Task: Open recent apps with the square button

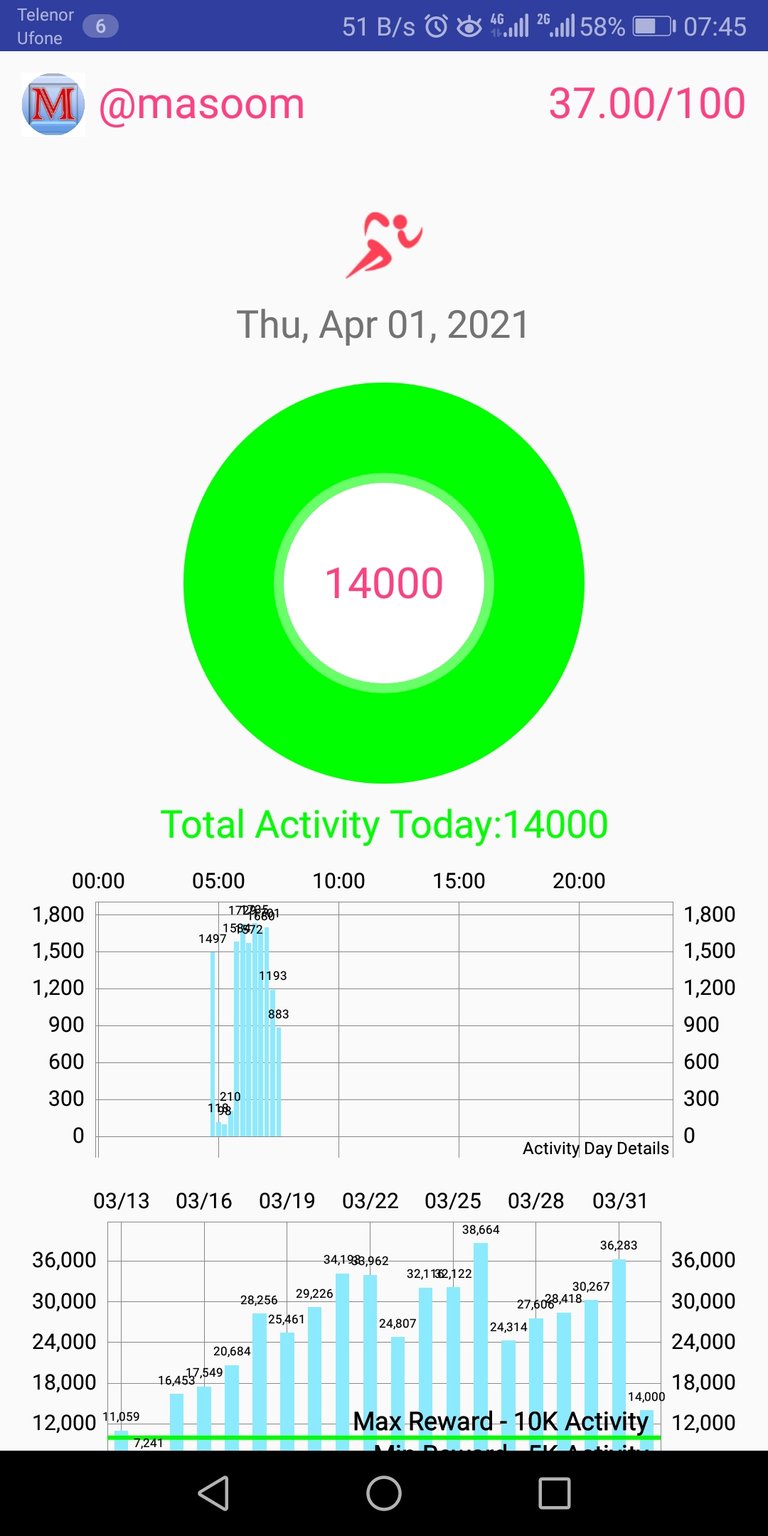Action: pos(554,1493)
